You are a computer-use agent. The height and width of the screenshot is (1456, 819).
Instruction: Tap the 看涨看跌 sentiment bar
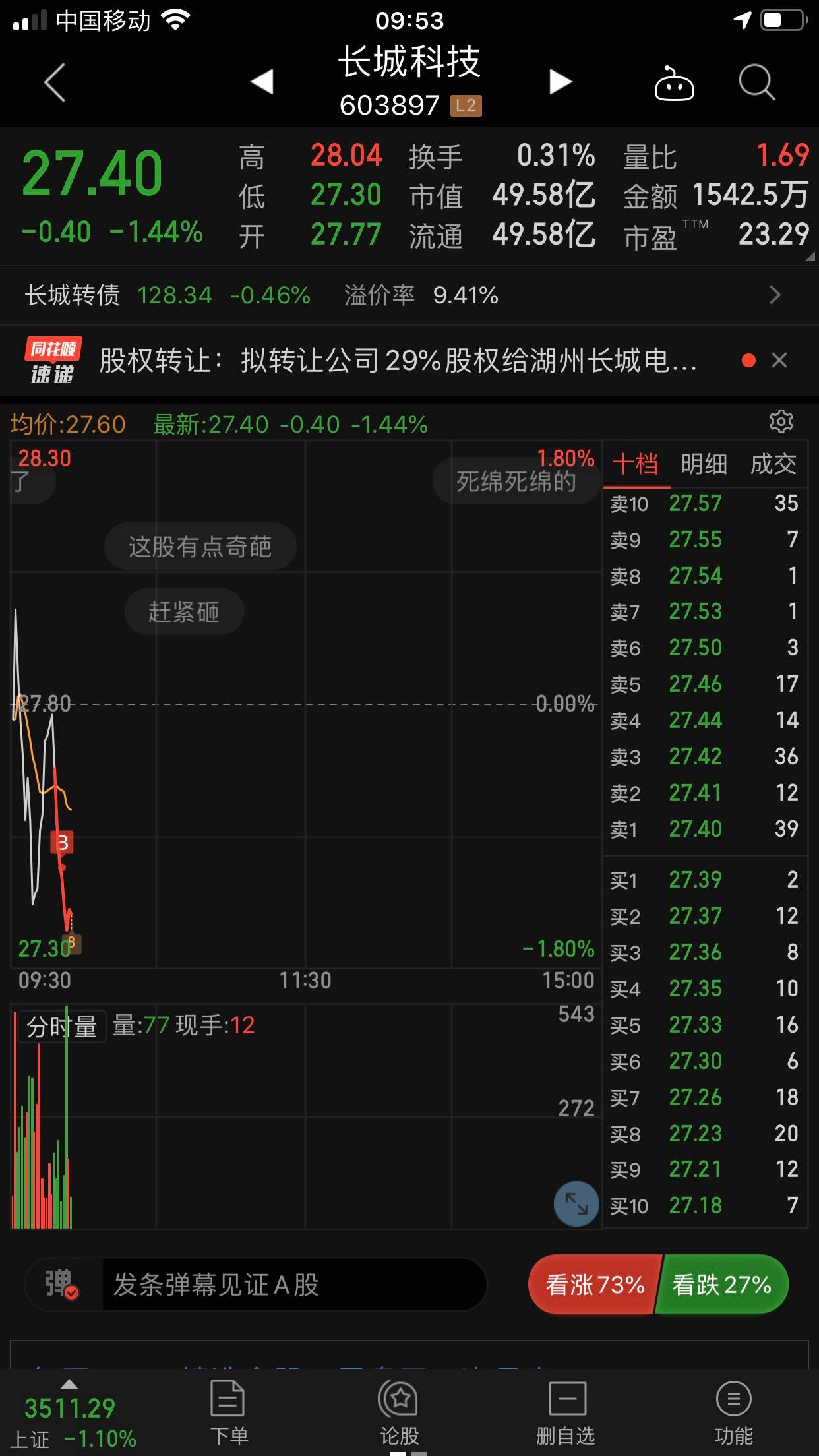pyautogui.click(x=656, y=1284)
